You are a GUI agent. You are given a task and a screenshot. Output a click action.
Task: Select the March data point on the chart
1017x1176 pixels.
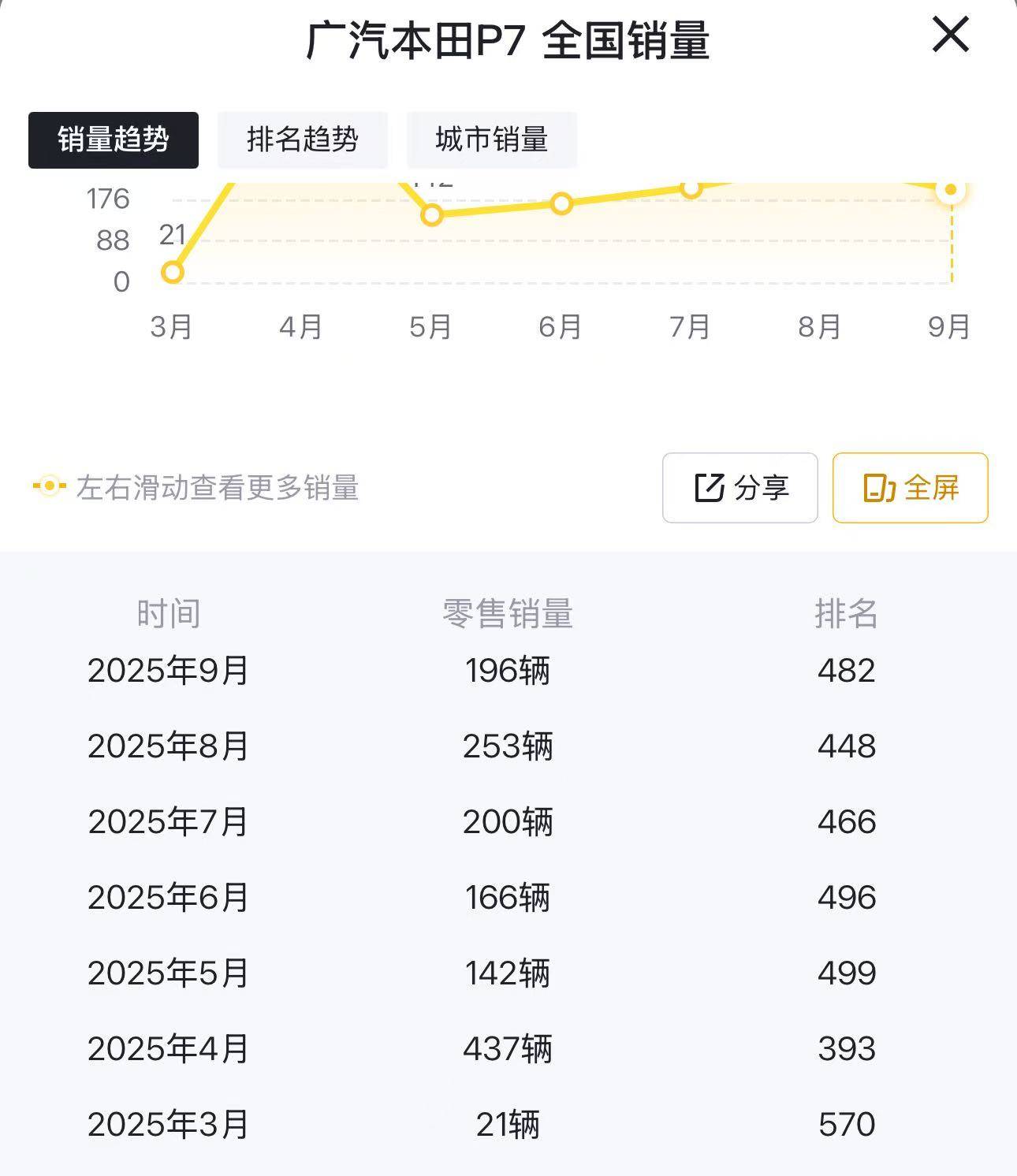click(173, 274)
